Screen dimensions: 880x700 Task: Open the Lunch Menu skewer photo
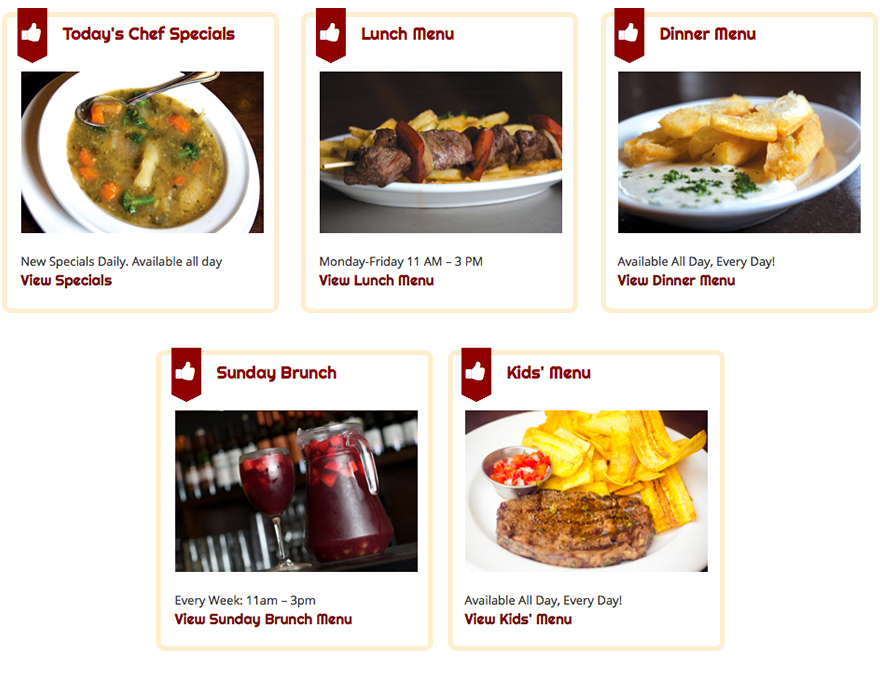tap(440, 152)
